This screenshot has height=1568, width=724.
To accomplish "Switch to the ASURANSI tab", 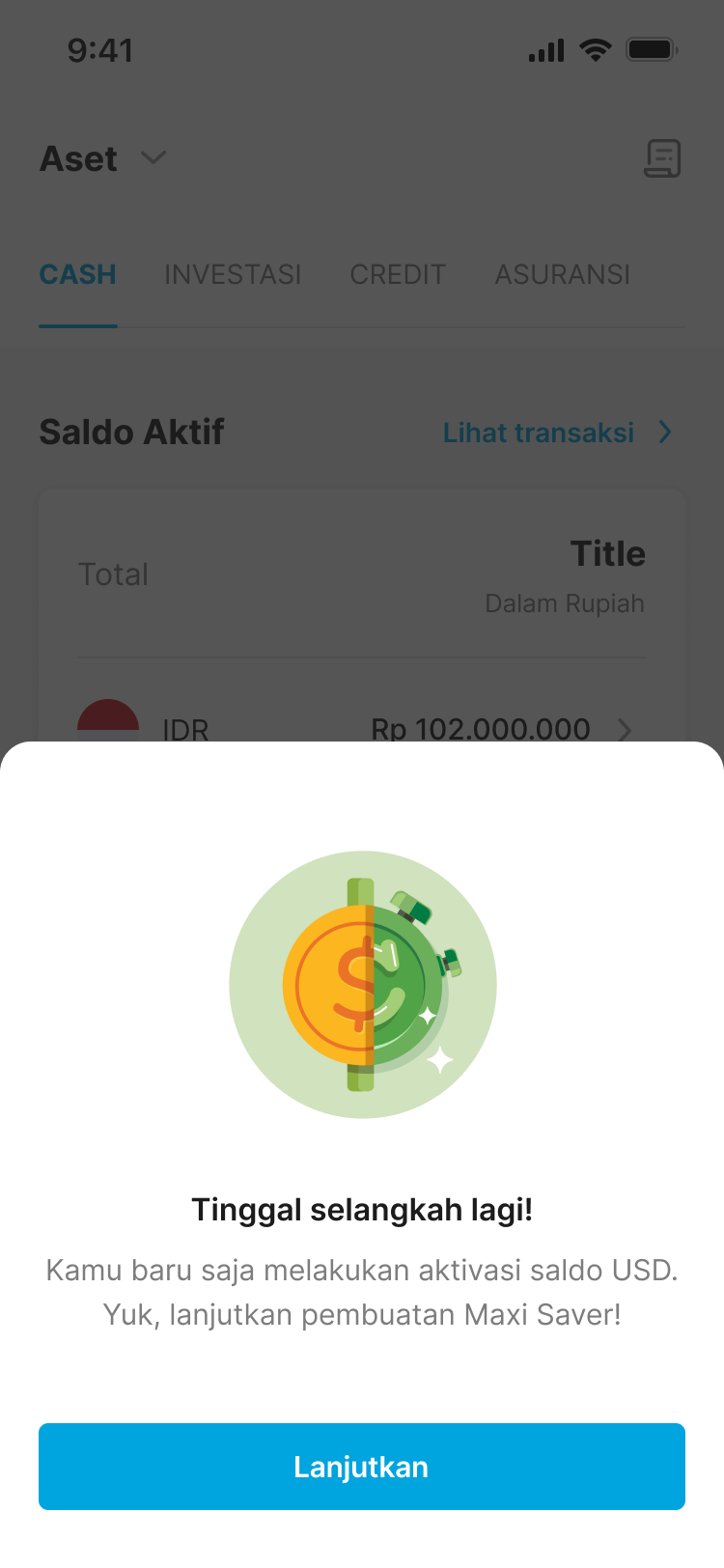I will (x=562, y=275).
